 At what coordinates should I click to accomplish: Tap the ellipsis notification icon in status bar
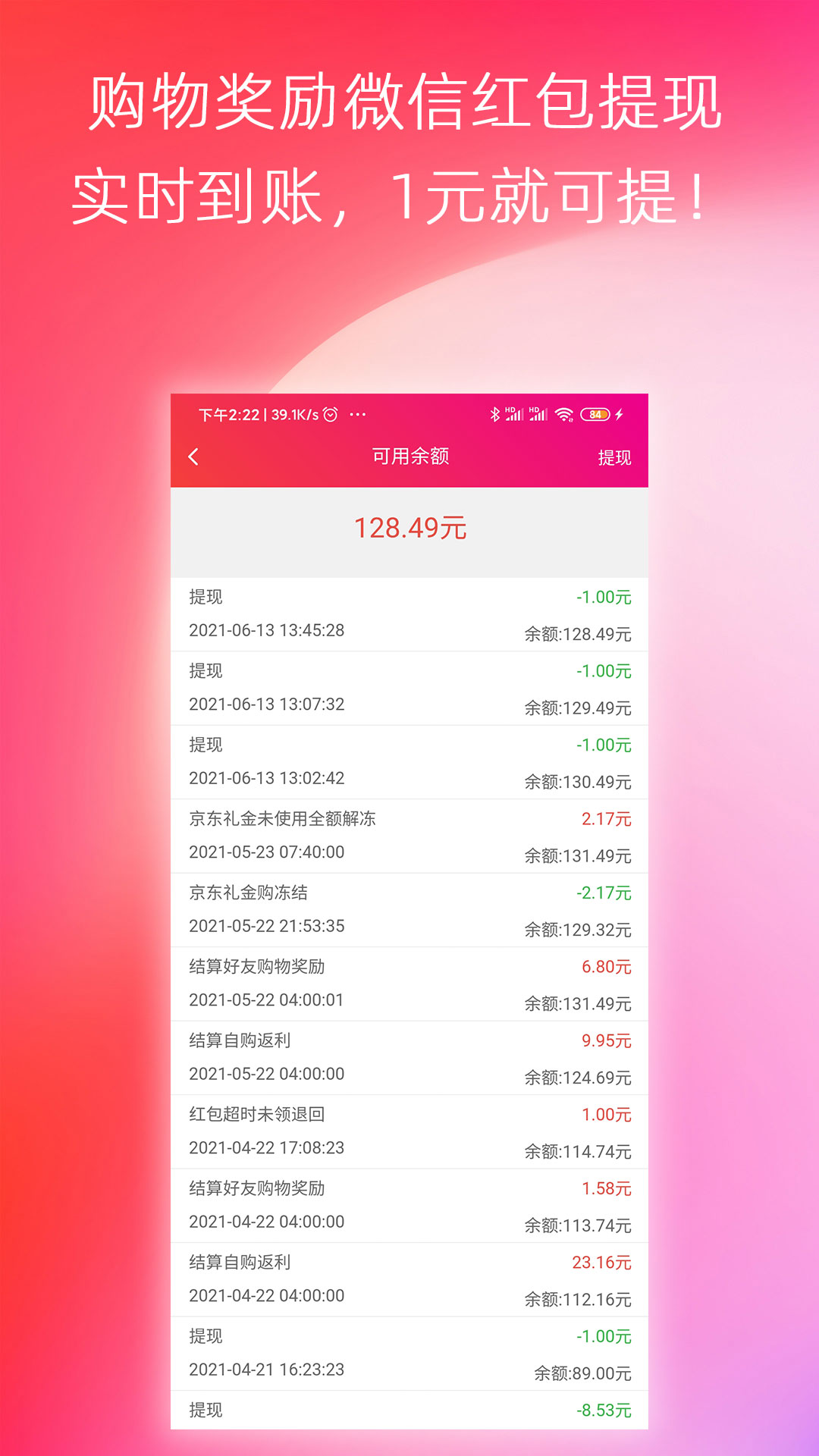pyautogui.click(x=356, y=413)
